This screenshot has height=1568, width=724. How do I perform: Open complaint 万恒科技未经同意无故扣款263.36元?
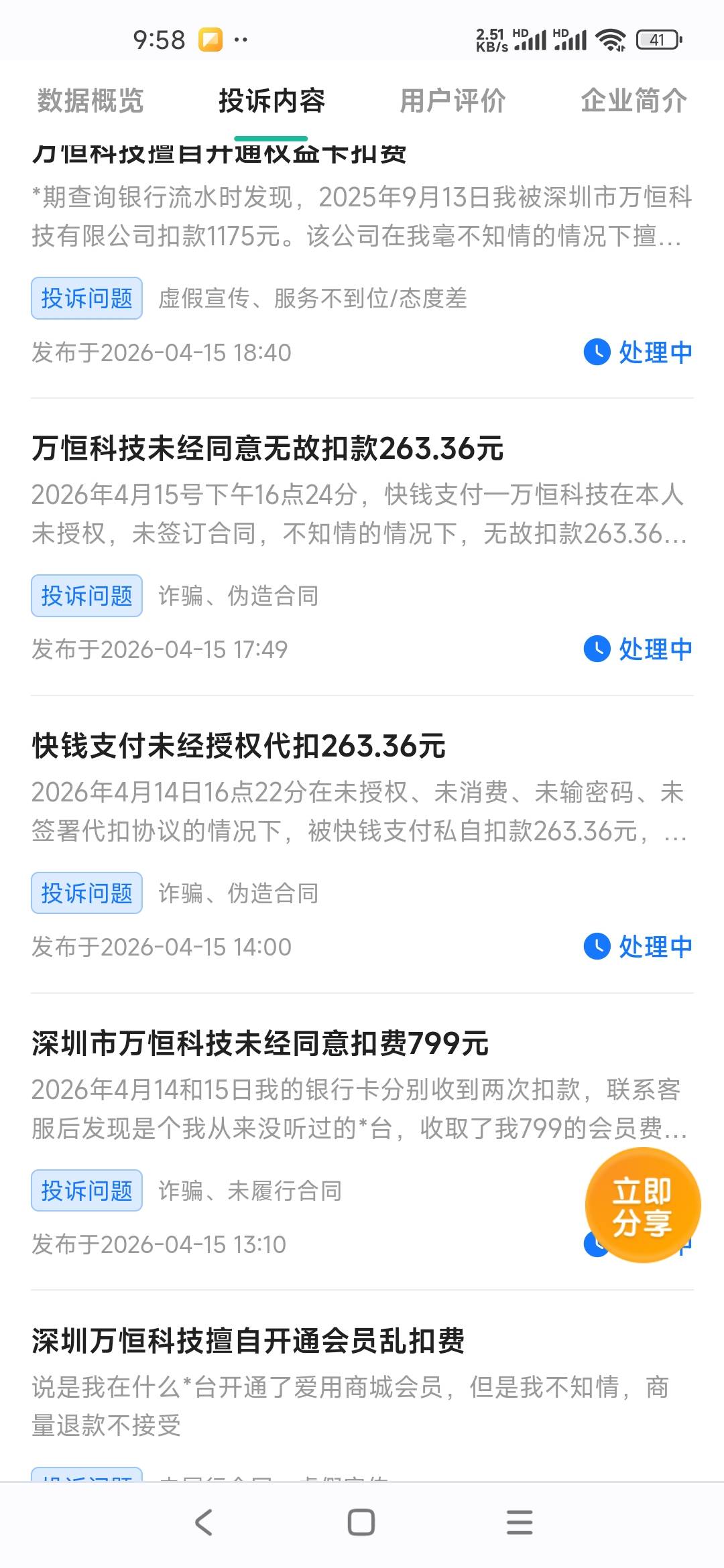click(267, 448)
